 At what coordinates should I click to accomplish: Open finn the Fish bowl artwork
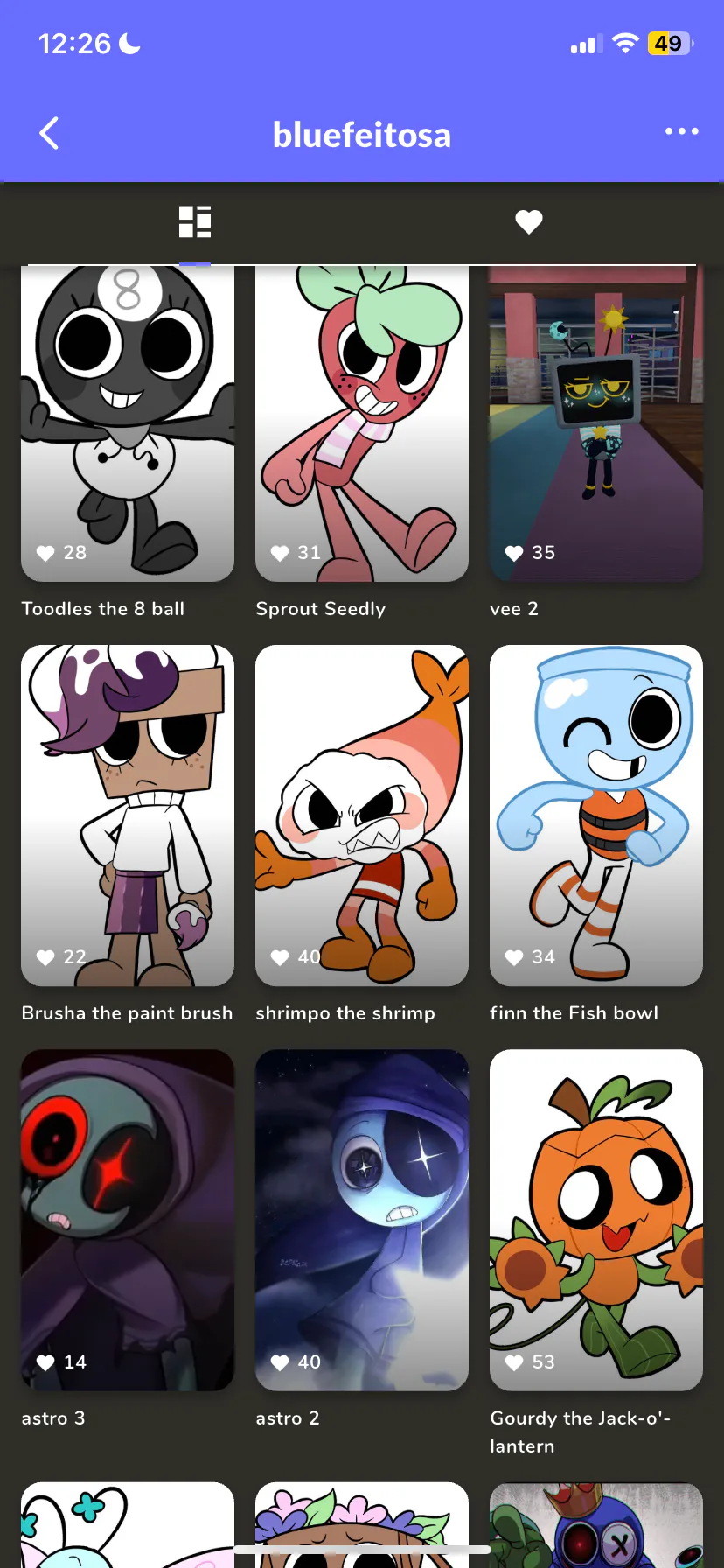[x=596, y=815]
